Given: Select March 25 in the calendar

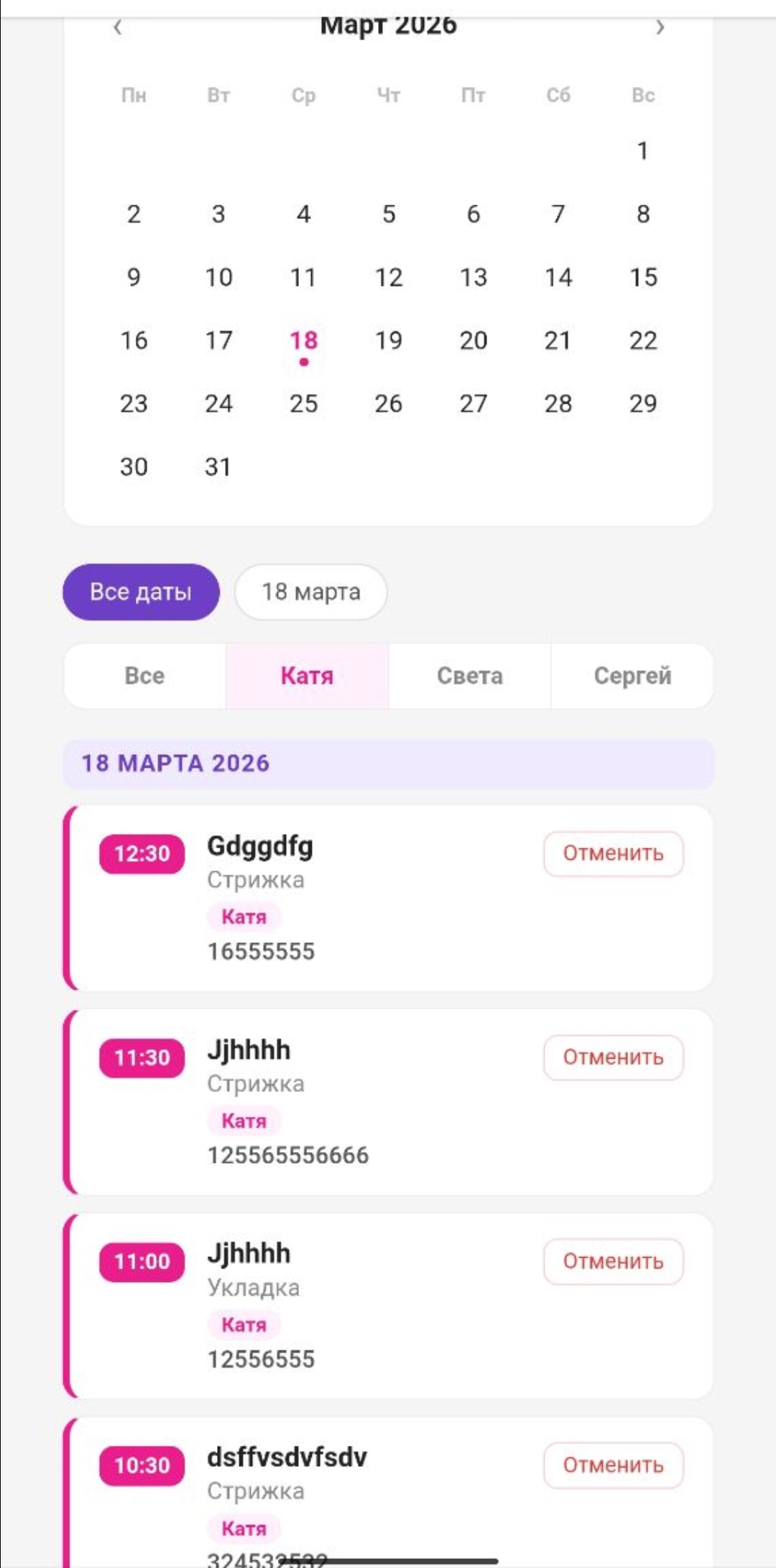Looking at the screenshot, I should pos(303,404).
